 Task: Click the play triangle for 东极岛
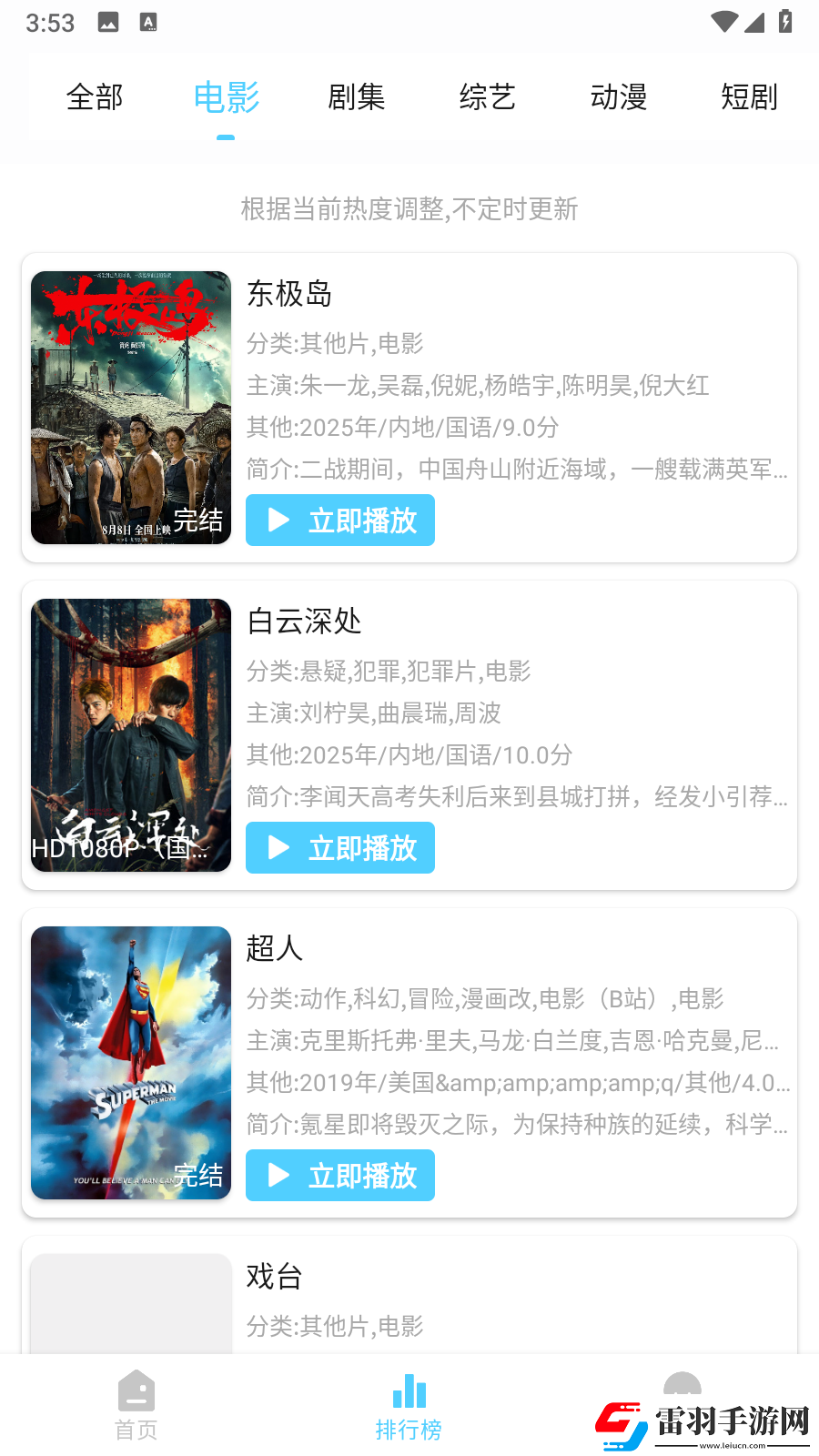[278, 520]
